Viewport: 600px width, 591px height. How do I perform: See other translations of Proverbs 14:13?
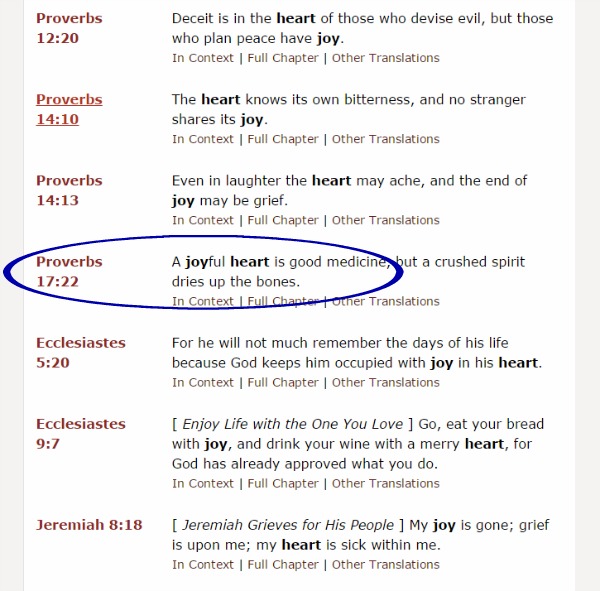[x=385, y=220]
